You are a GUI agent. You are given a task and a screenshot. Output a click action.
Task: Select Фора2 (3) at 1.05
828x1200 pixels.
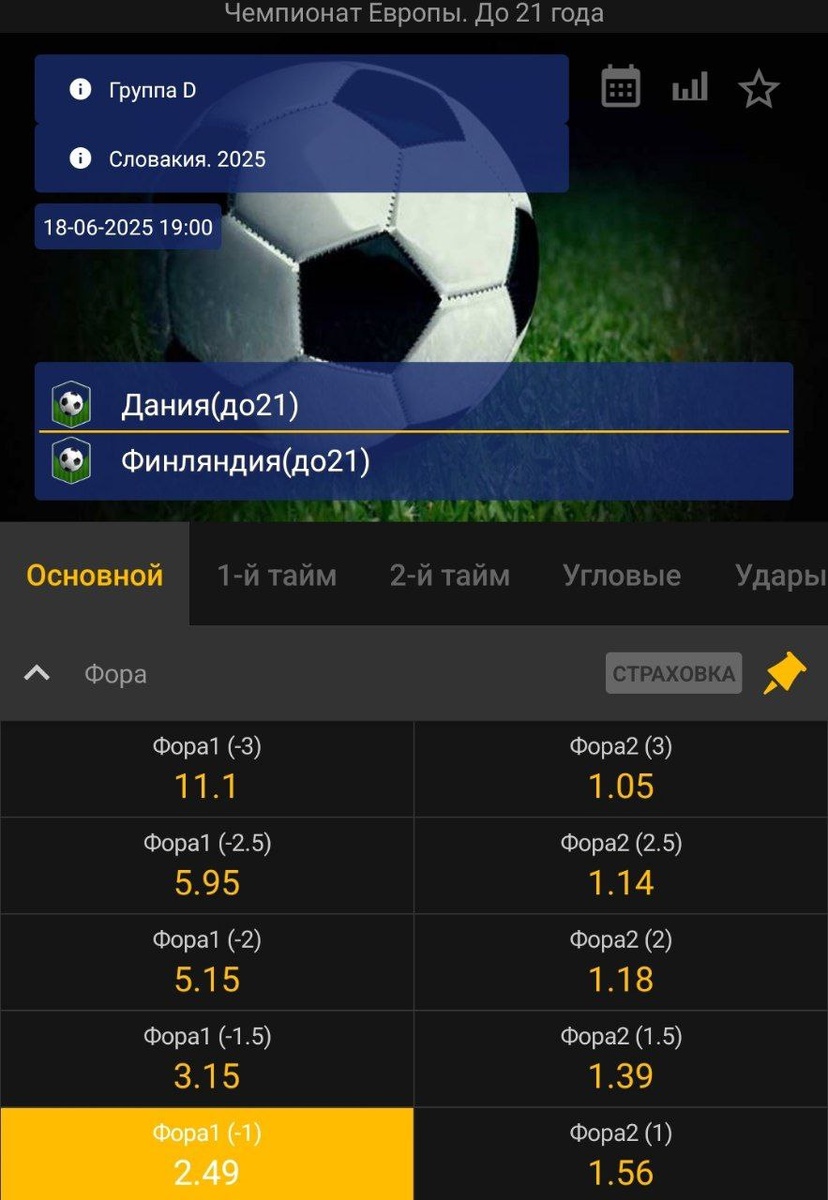point(621,769)
